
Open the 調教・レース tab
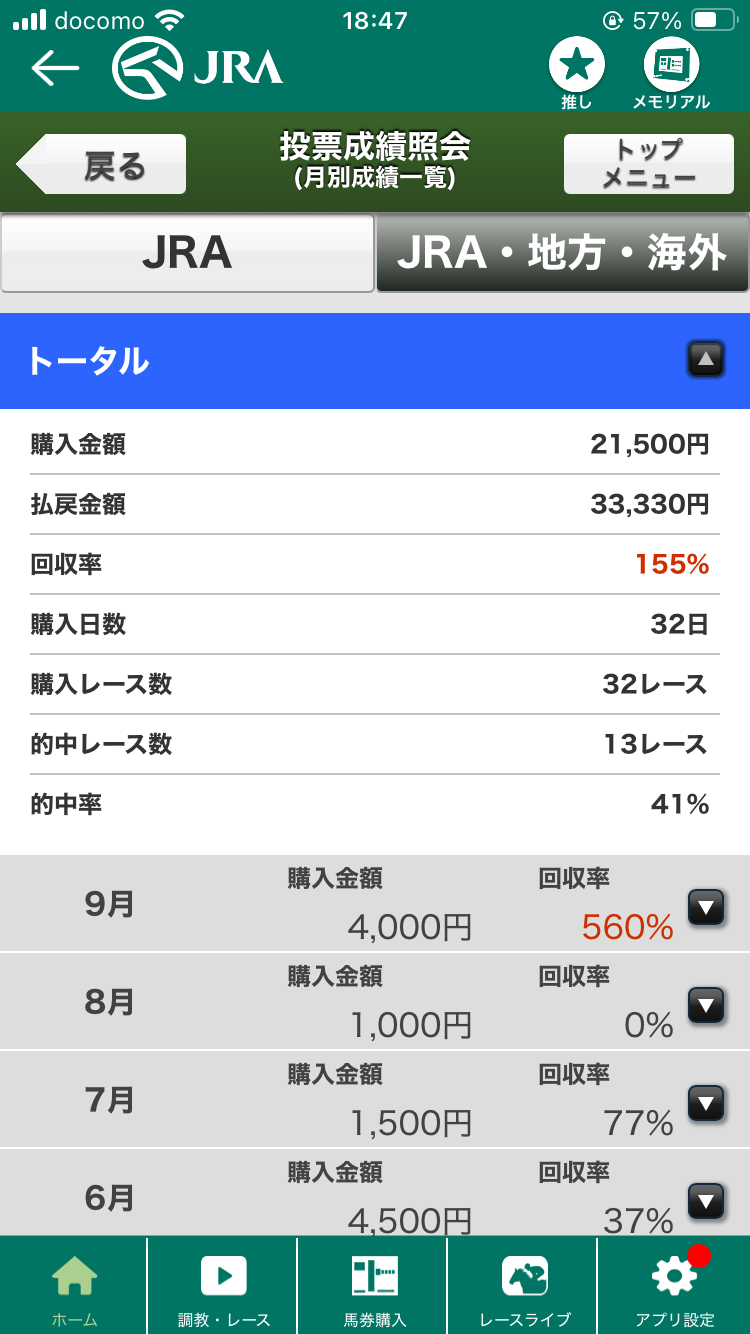tap(223, 1286)
